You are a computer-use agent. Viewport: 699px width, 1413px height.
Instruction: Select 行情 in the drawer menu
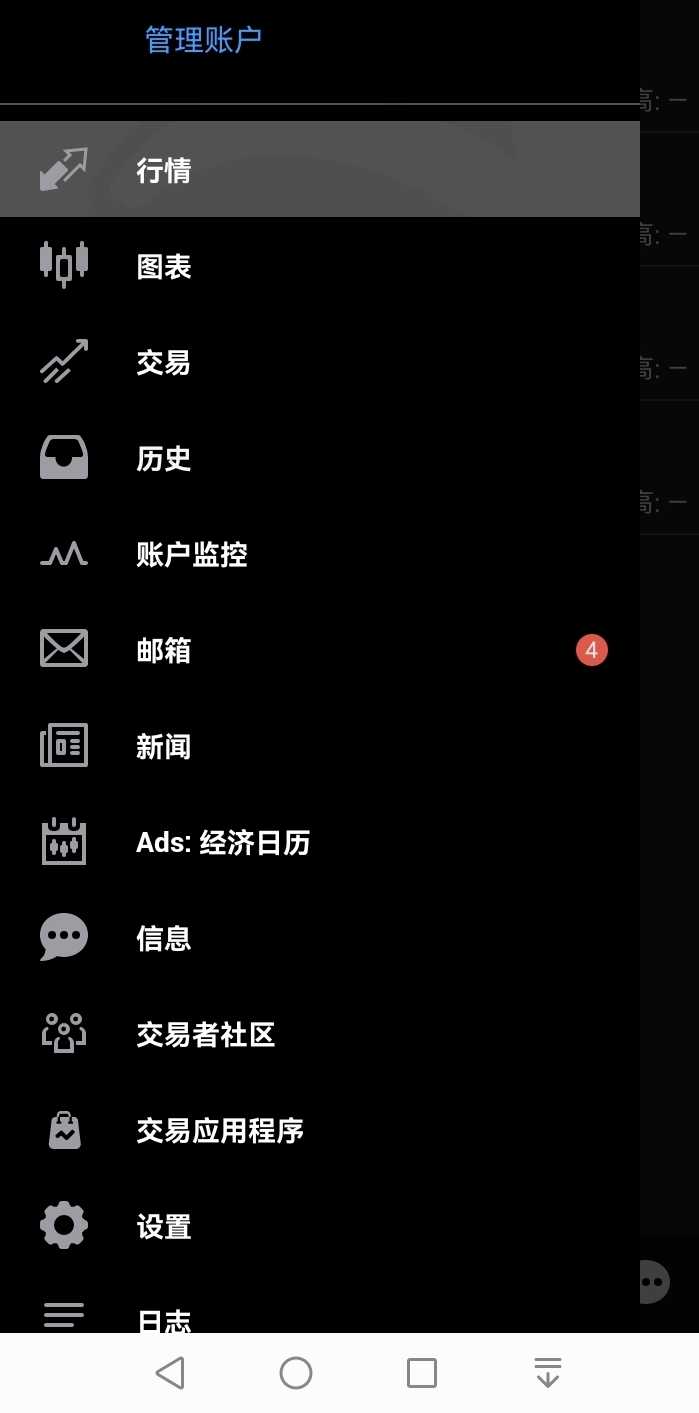click(x=320, y=170)
